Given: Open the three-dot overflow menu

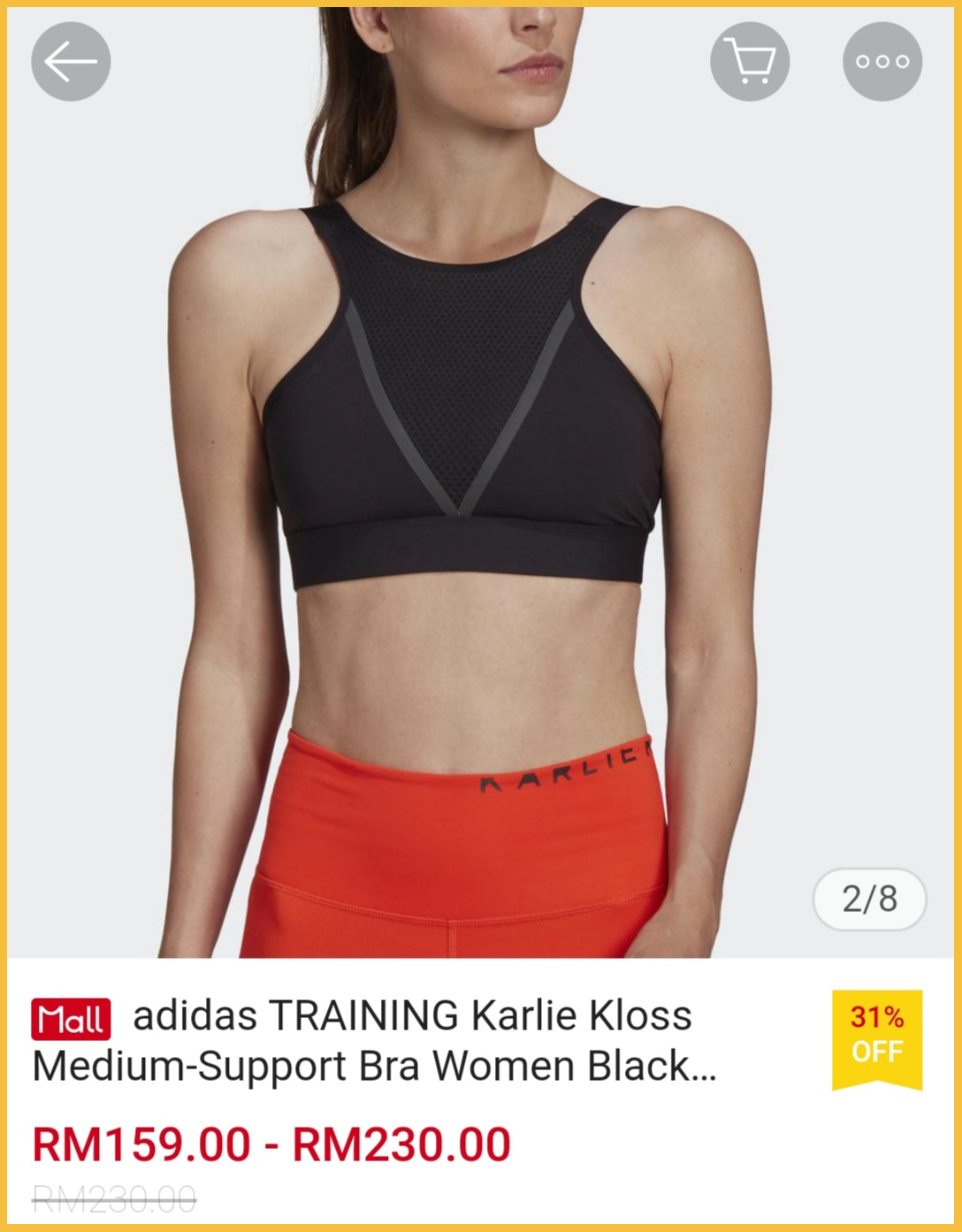Looking at the screenshot, I should click(882, 62).
